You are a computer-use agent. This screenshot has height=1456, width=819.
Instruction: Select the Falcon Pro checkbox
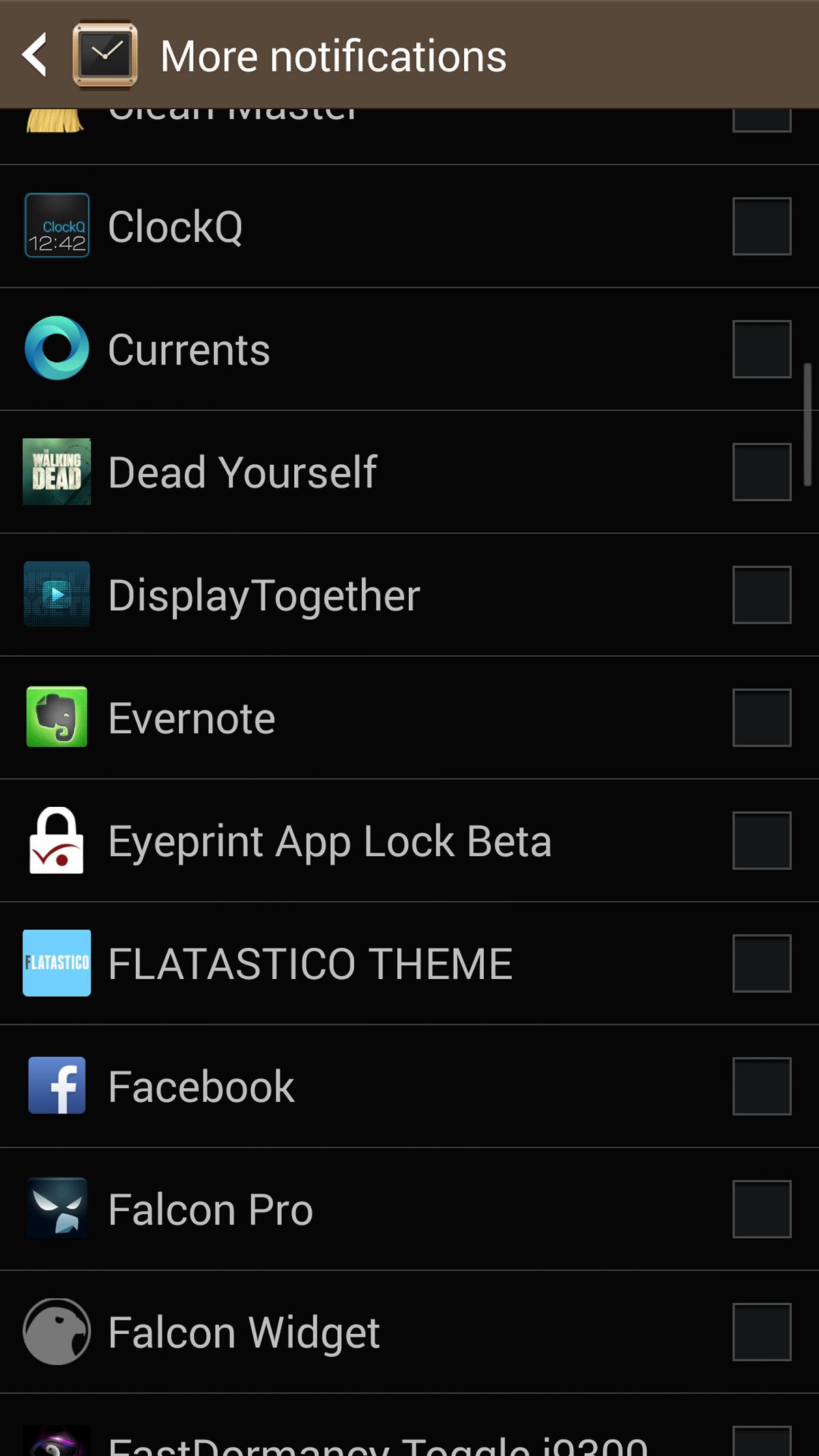click(x=762, y=1209)
